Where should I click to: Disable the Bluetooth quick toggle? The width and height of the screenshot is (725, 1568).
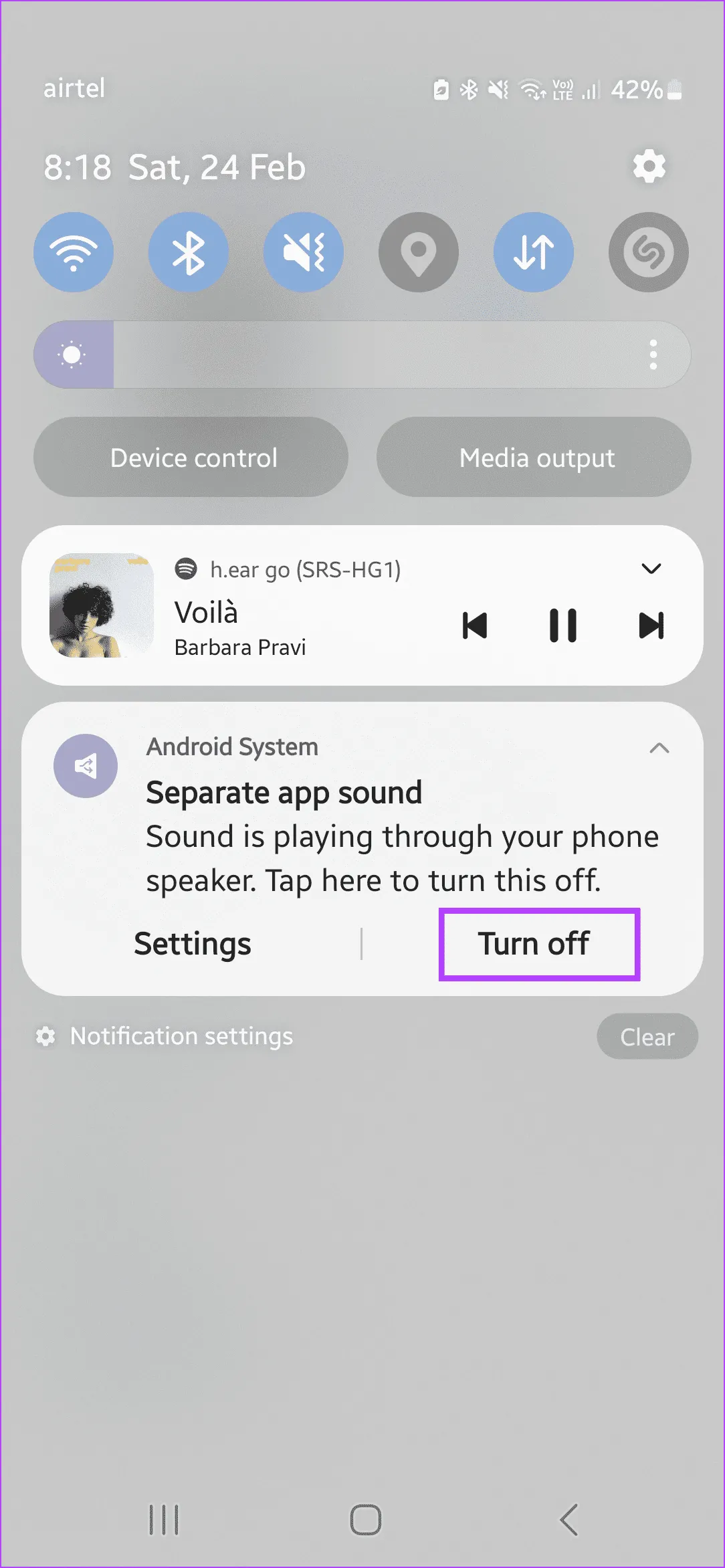189,252
